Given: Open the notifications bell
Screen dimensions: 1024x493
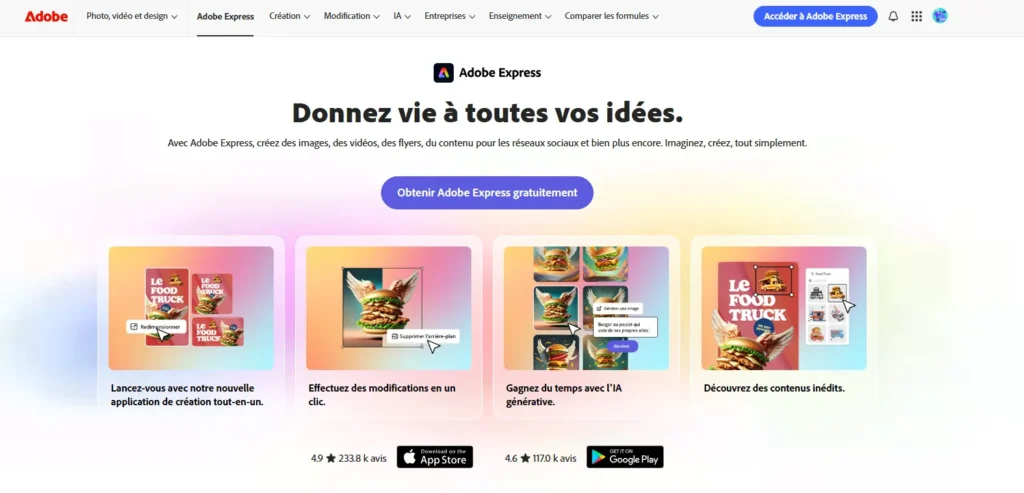Looking at the screenshot, I should [x=893, y=16].
